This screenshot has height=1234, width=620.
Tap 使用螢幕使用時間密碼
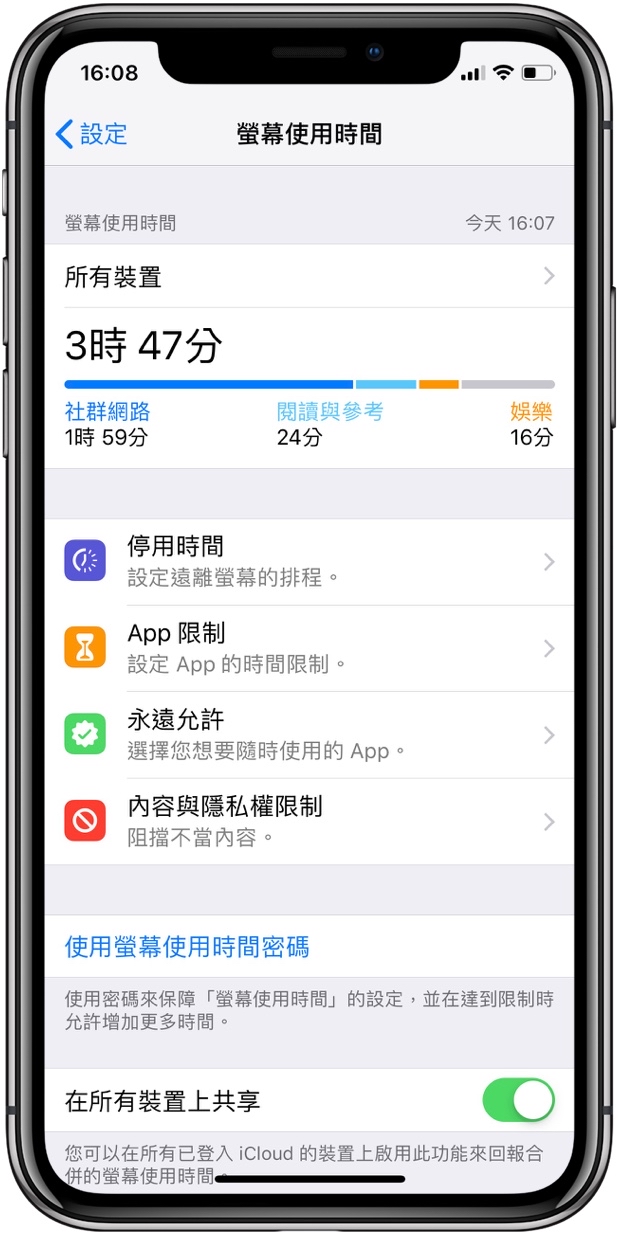[x=187, y=946]
